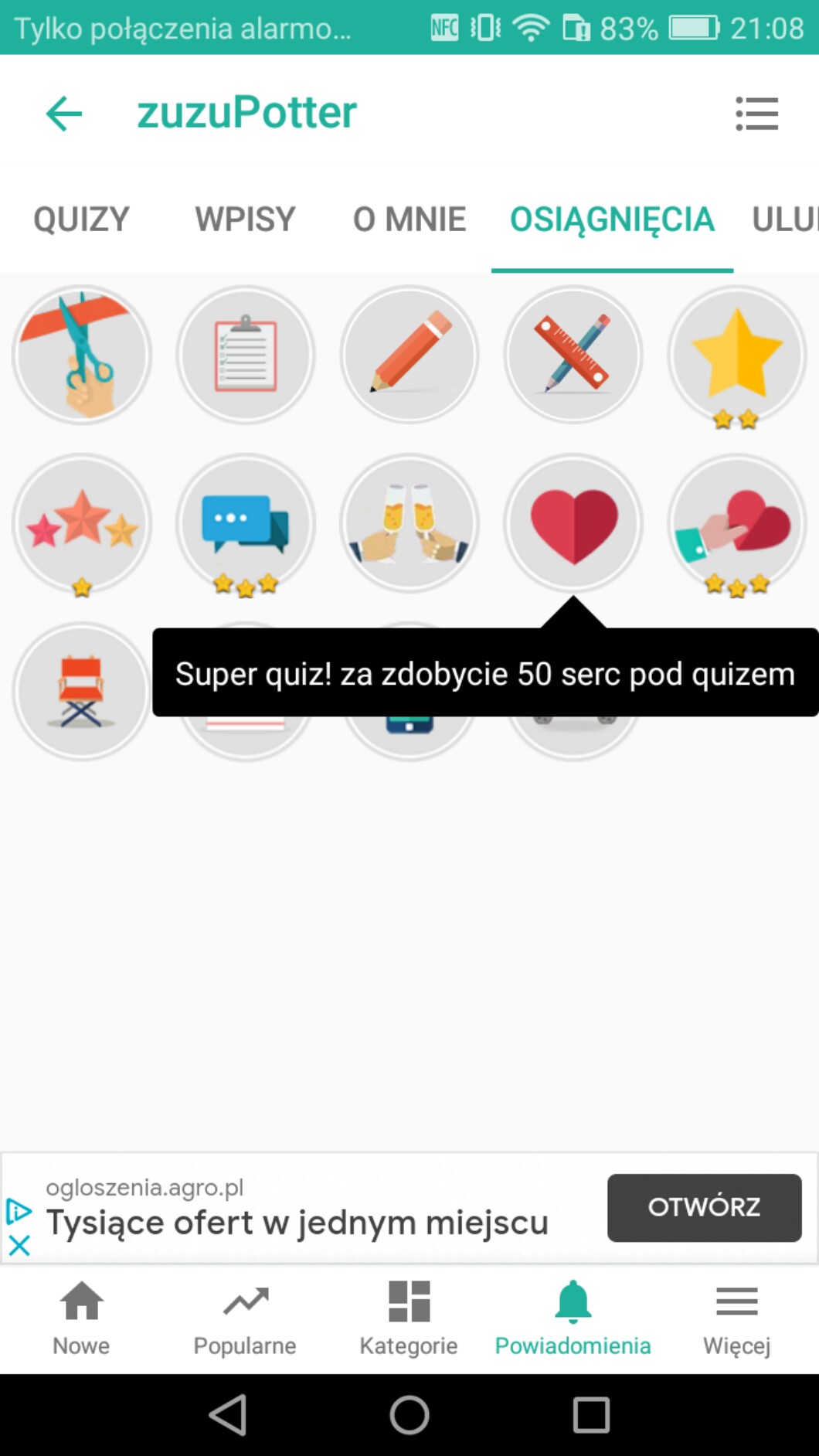Select the OSIĄGNIĘCIA tab
This screenshot has width=819, height=1456.
click(612, 219)
